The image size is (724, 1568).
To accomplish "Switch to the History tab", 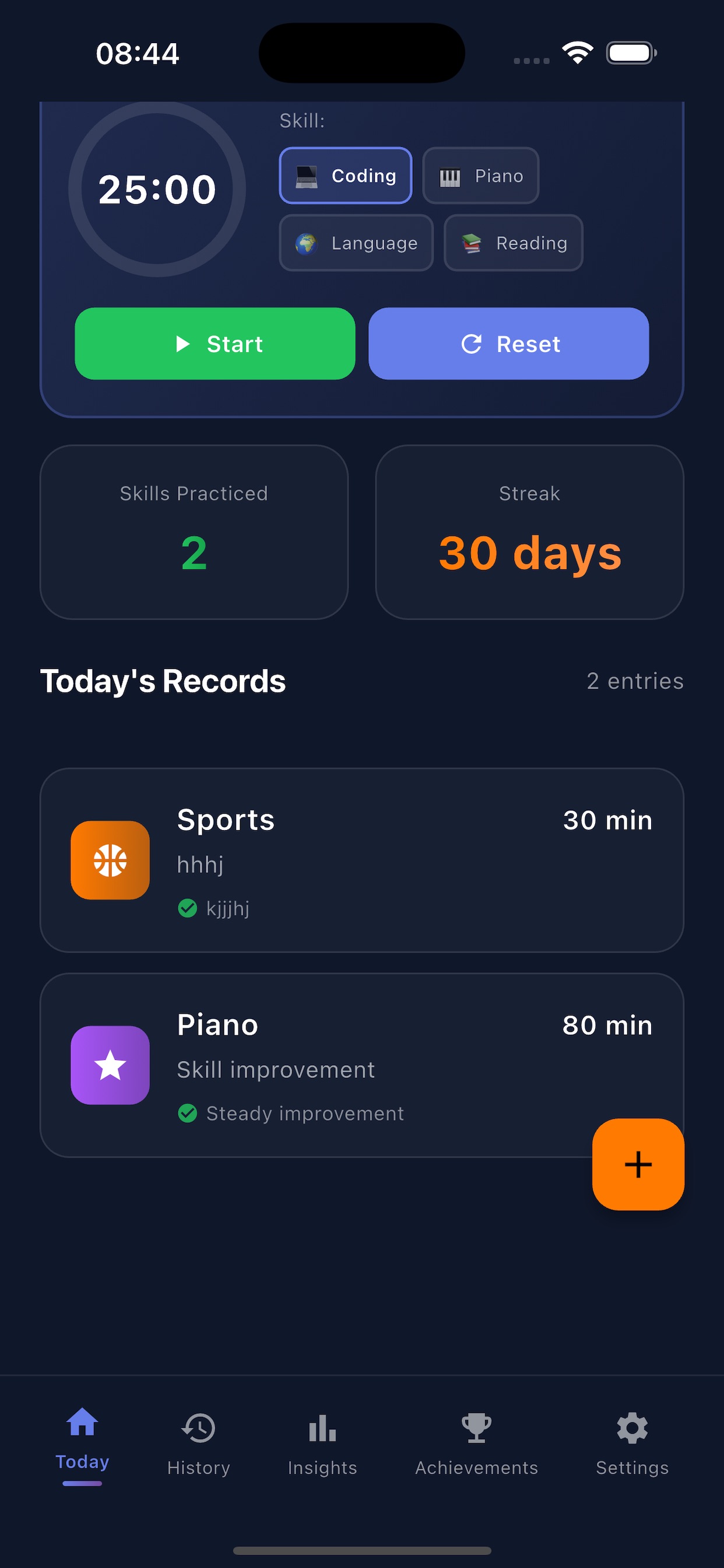I will coord(198,1444).
